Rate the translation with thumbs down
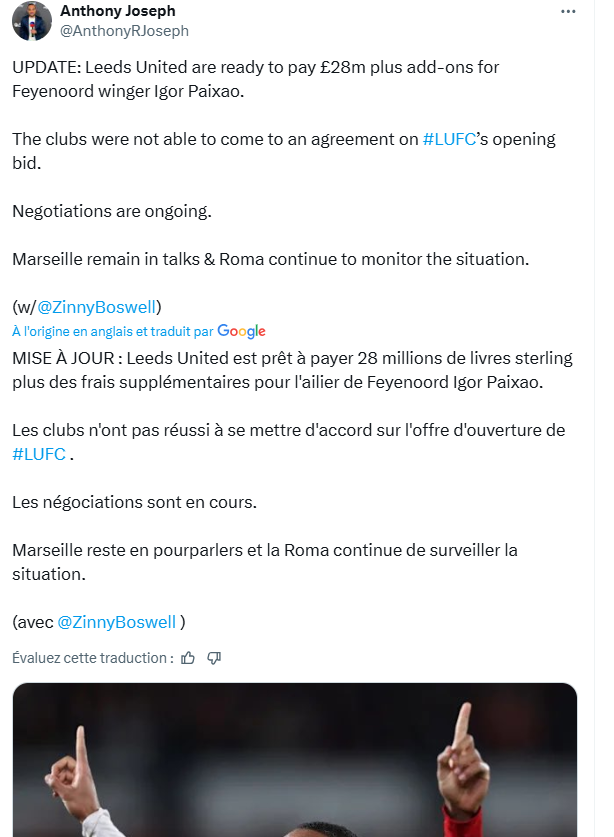Screen dimensions: 614x837 [213, 658]
